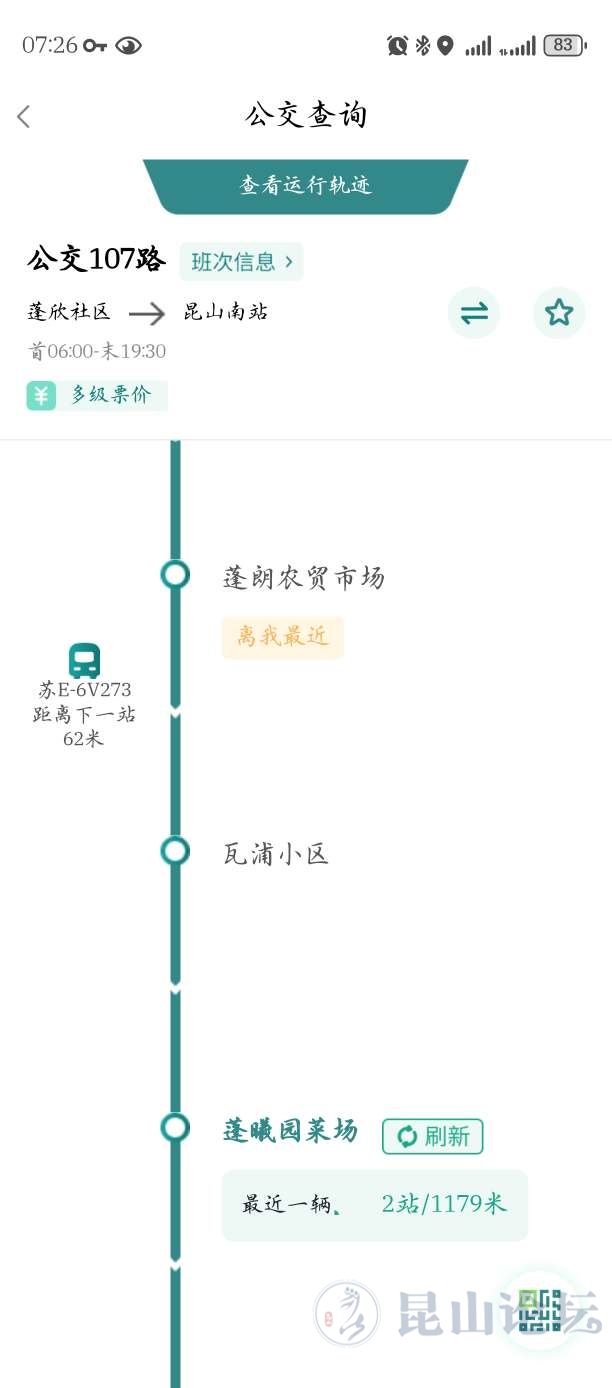The width and height of the screenshot is (612, 1388).
Task: Favorite bus route 107 with the star
Action: pyautogui.click(x=558, y=313)
